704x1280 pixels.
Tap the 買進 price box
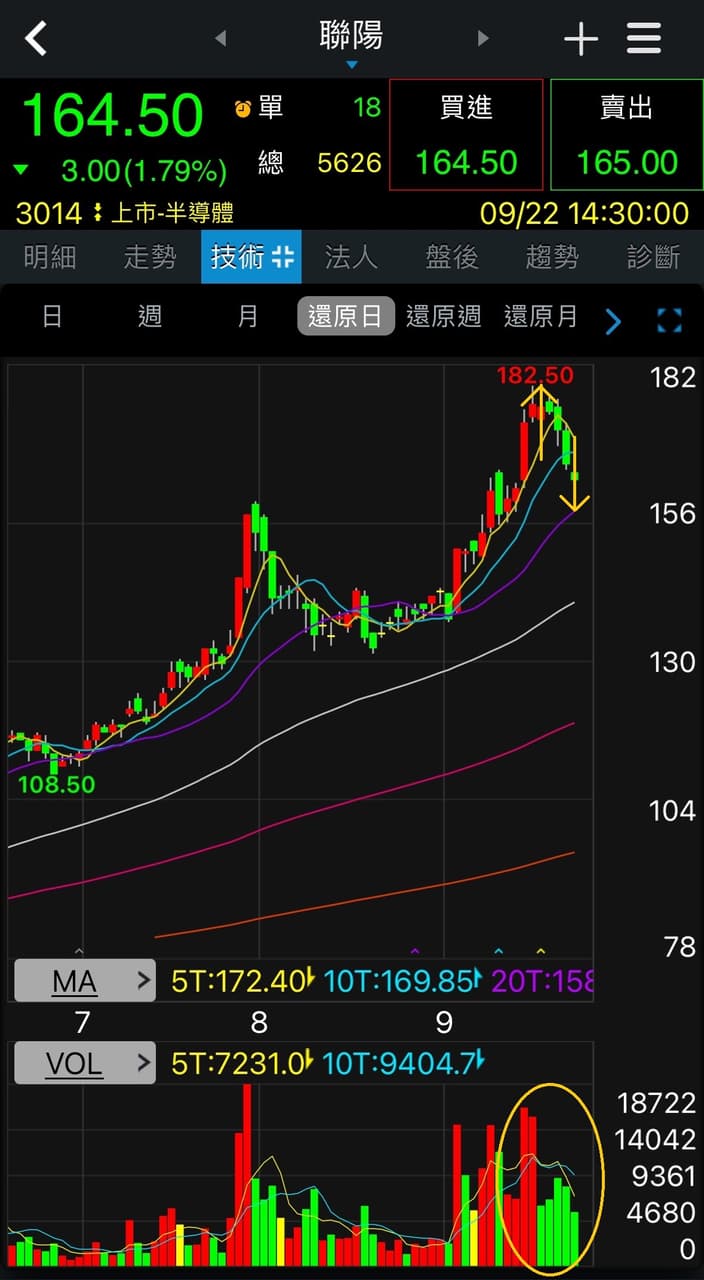[466, 134]
